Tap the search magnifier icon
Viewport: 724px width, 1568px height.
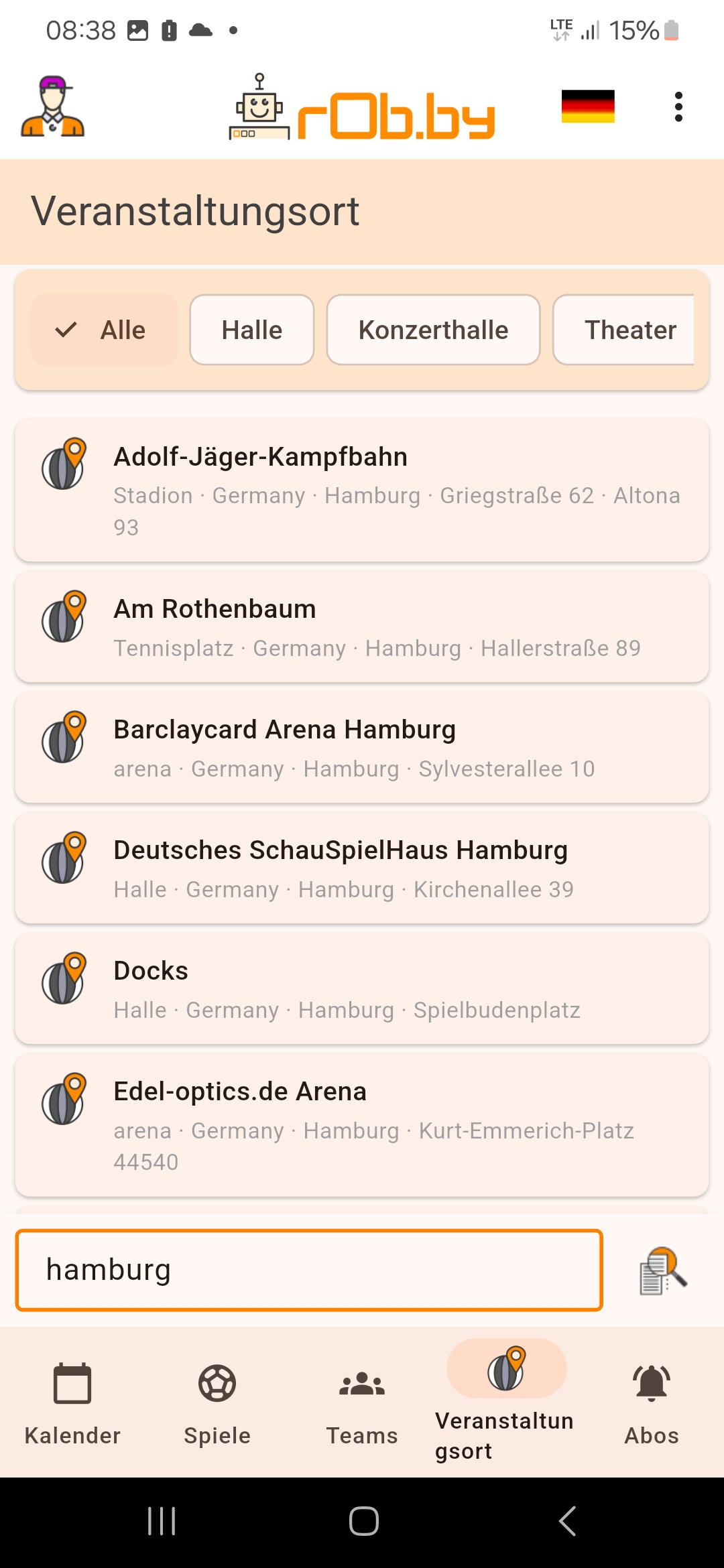coord(663,1270)
